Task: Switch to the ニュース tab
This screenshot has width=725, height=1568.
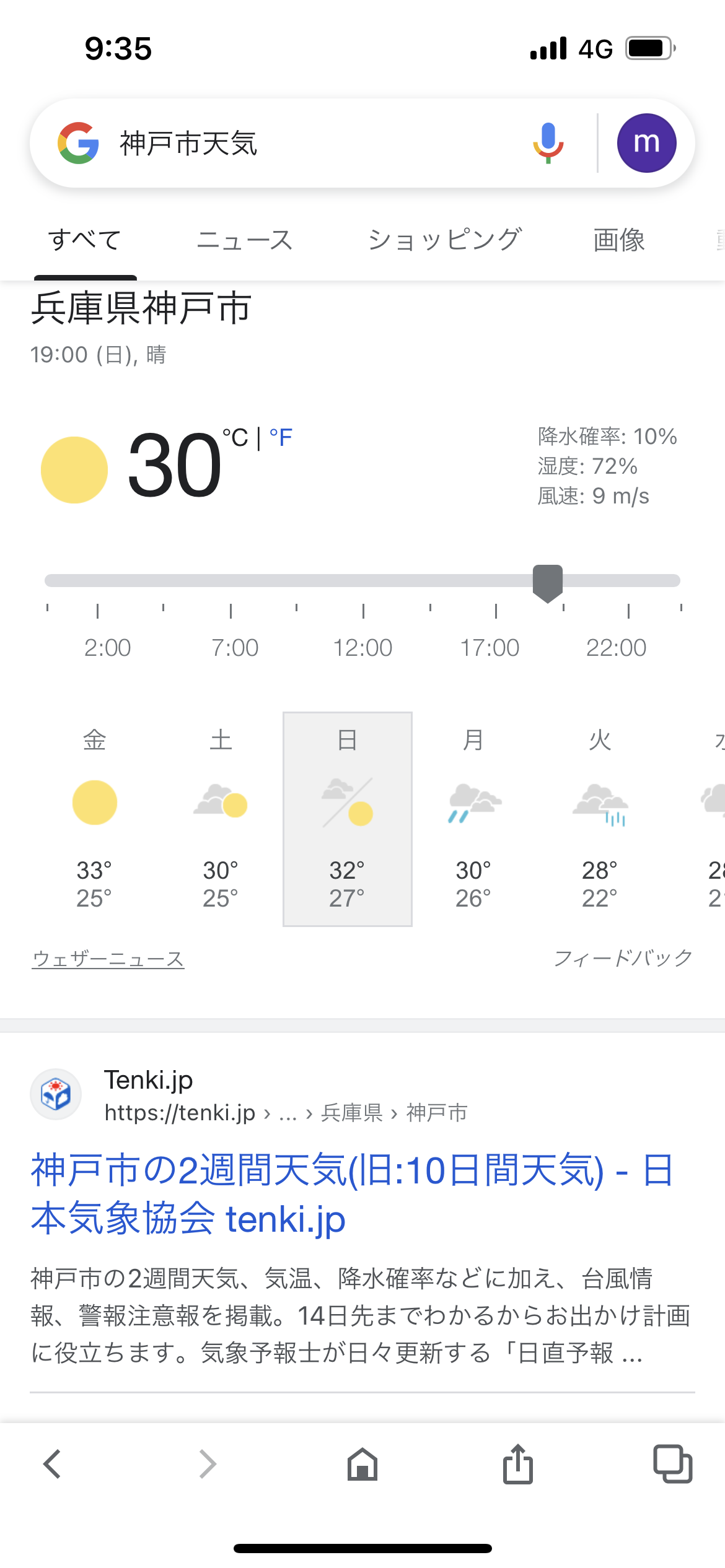Action: [244, 240]
